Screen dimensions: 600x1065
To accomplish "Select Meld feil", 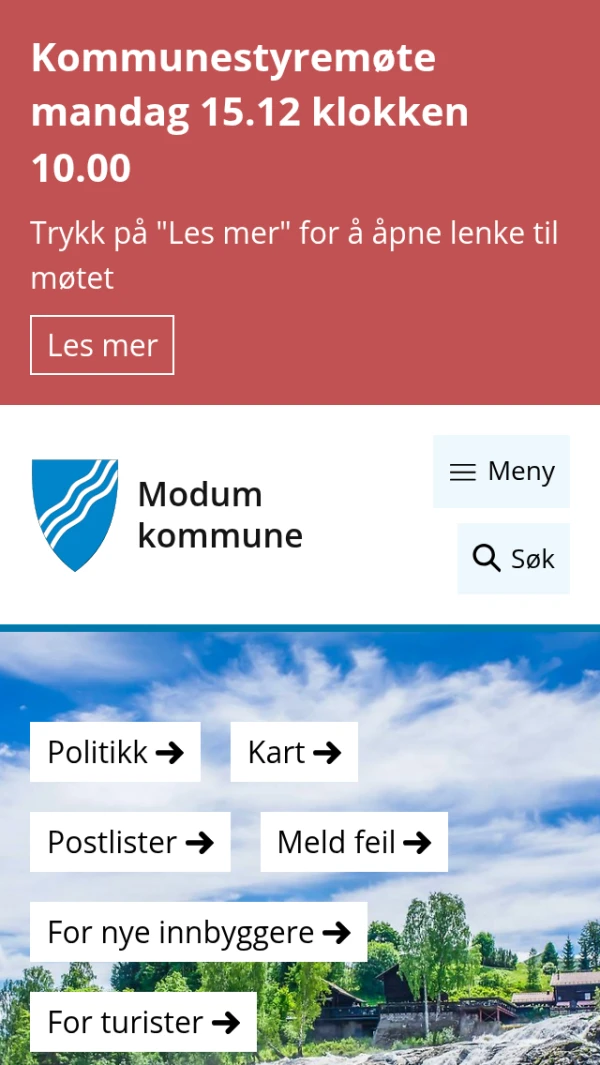I will click(354, 842).
